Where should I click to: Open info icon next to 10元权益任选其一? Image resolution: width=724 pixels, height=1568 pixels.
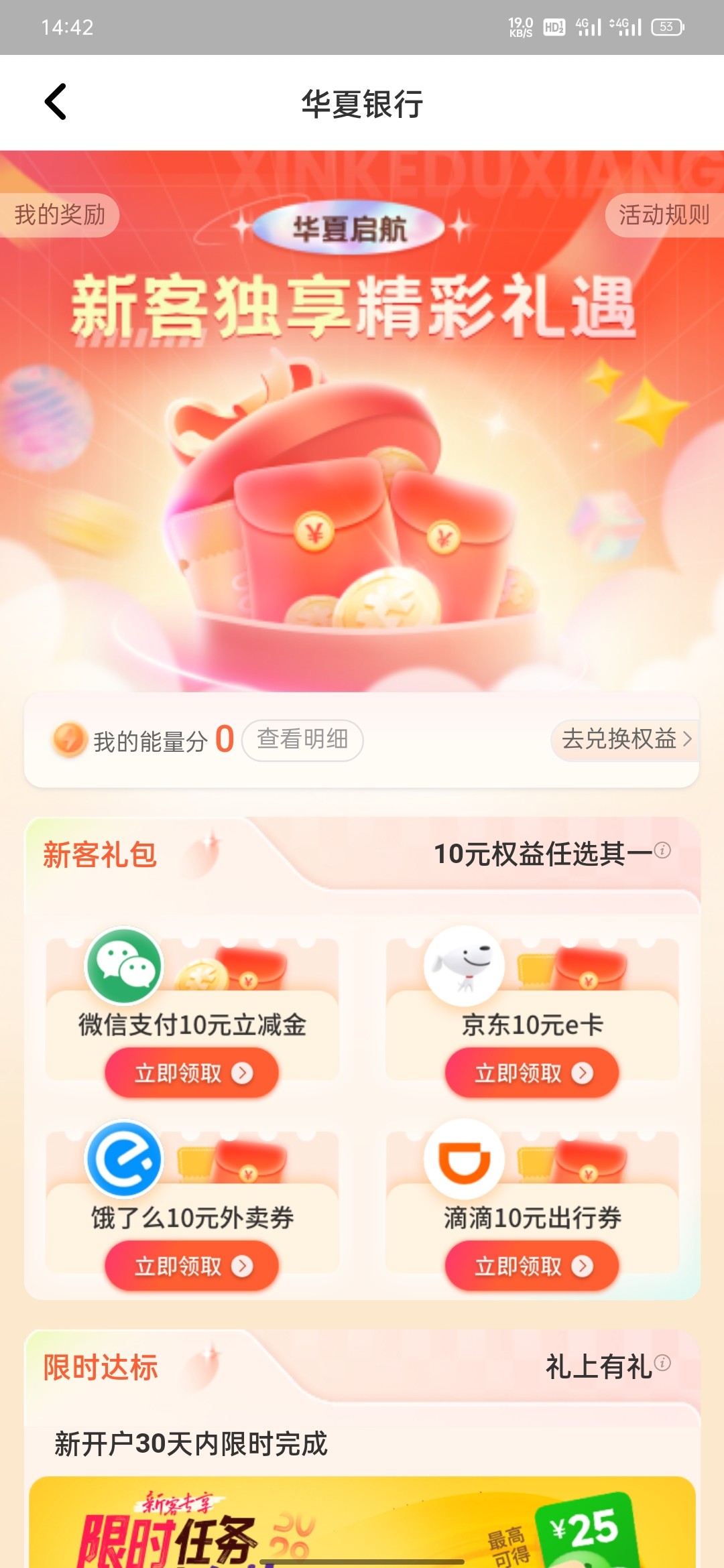[x=662, y=850]
